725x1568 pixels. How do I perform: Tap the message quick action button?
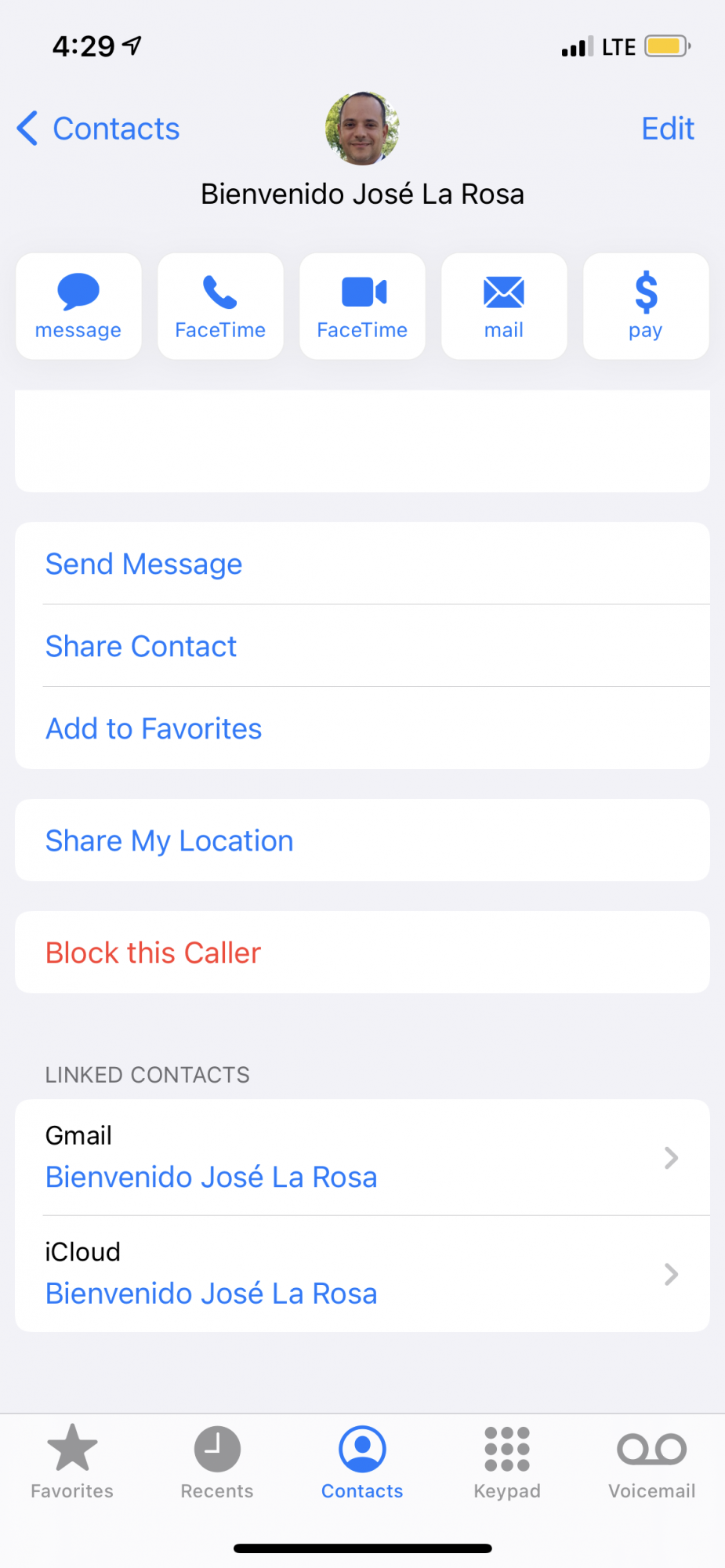click(x=78, y=306)
